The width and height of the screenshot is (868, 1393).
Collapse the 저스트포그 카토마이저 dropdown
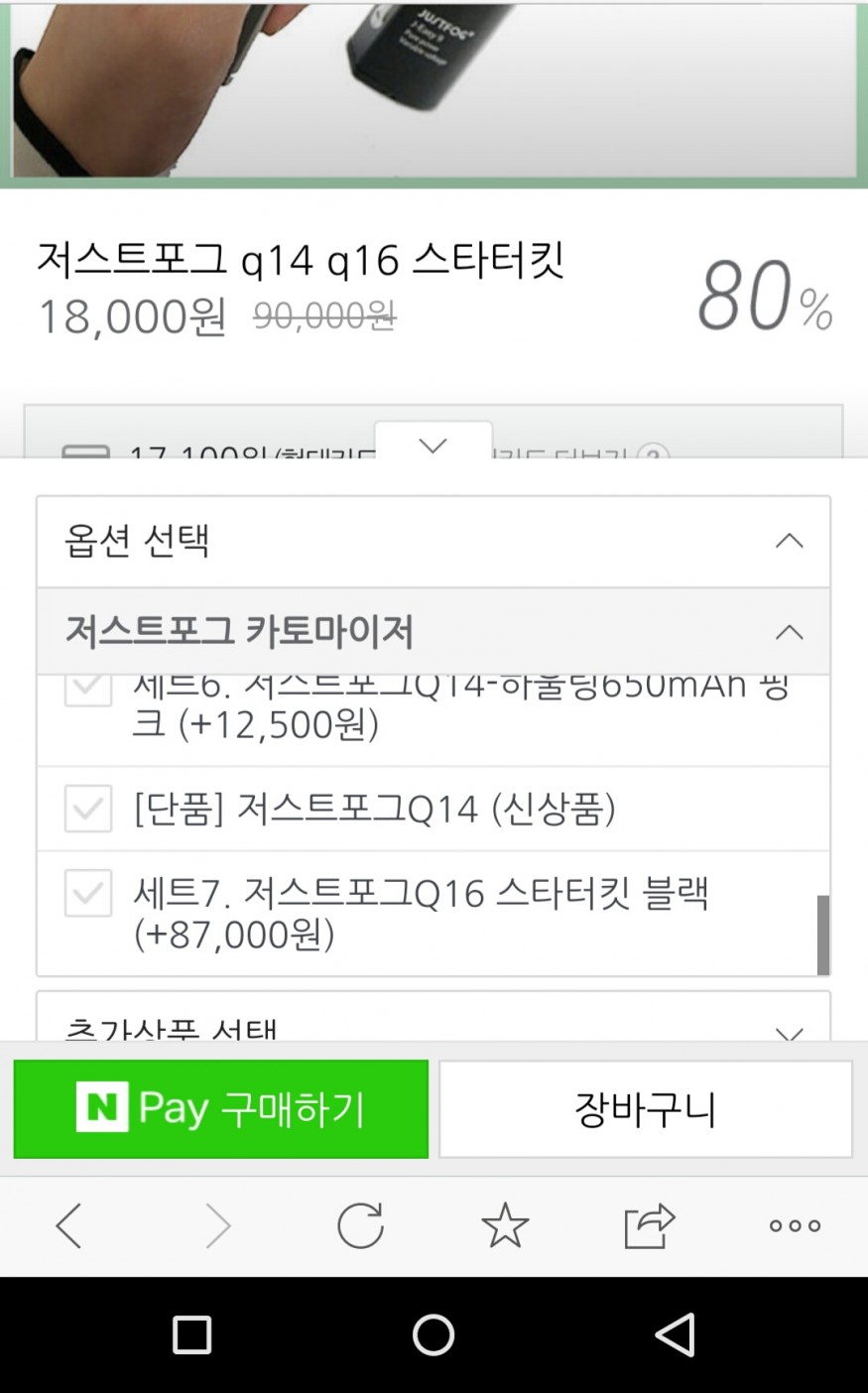[789, 632]
